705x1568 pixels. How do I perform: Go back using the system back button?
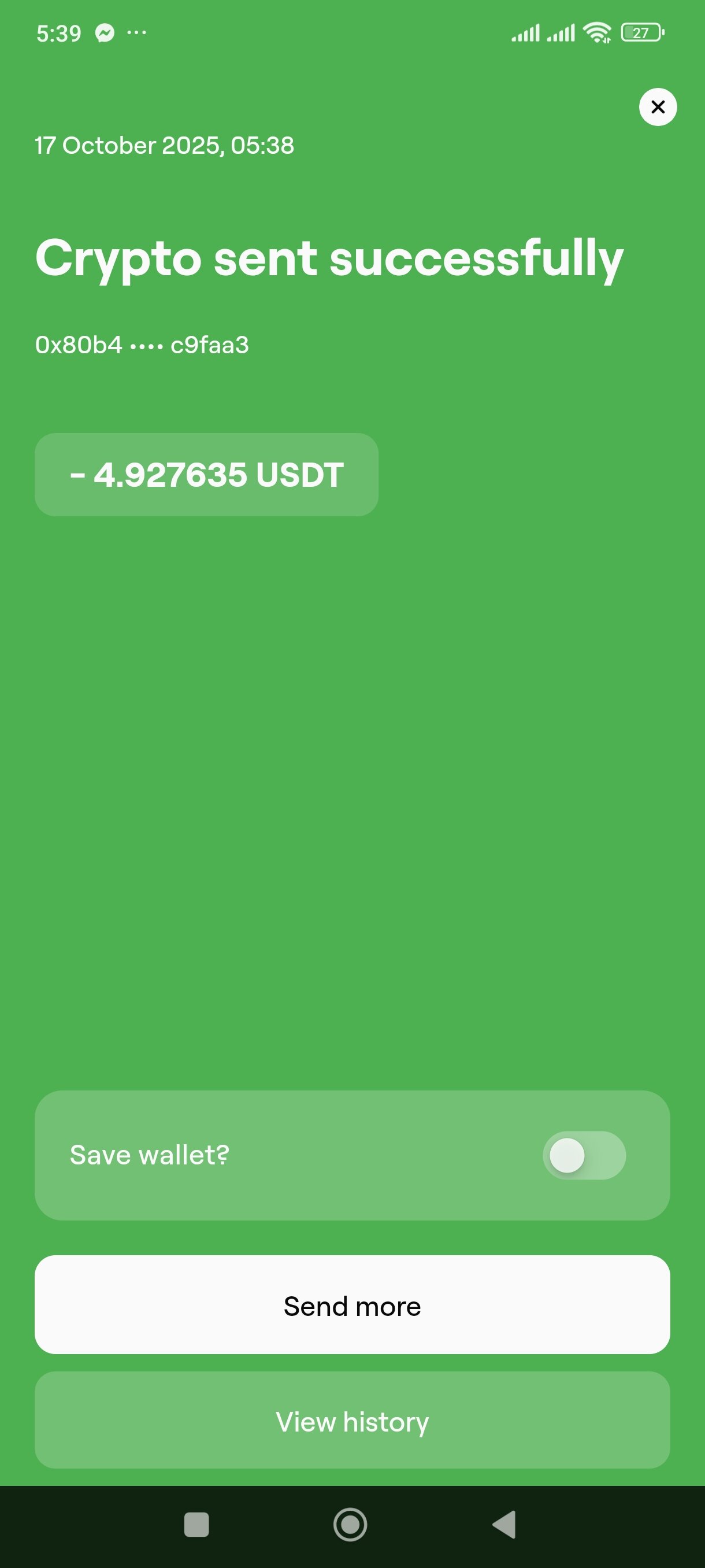504,1525
